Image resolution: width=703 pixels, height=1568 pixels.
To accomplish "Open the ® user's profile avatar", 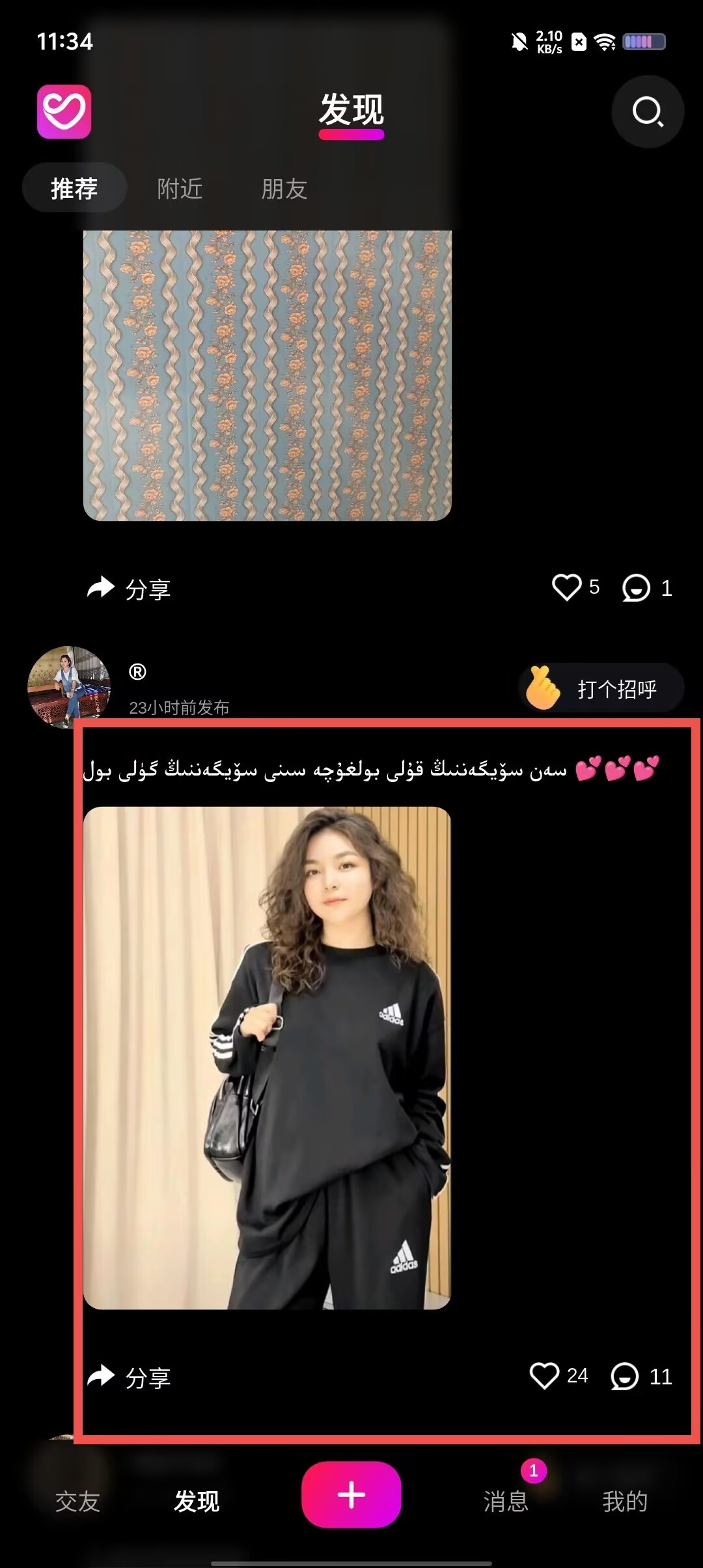I will tap(68, 686).
